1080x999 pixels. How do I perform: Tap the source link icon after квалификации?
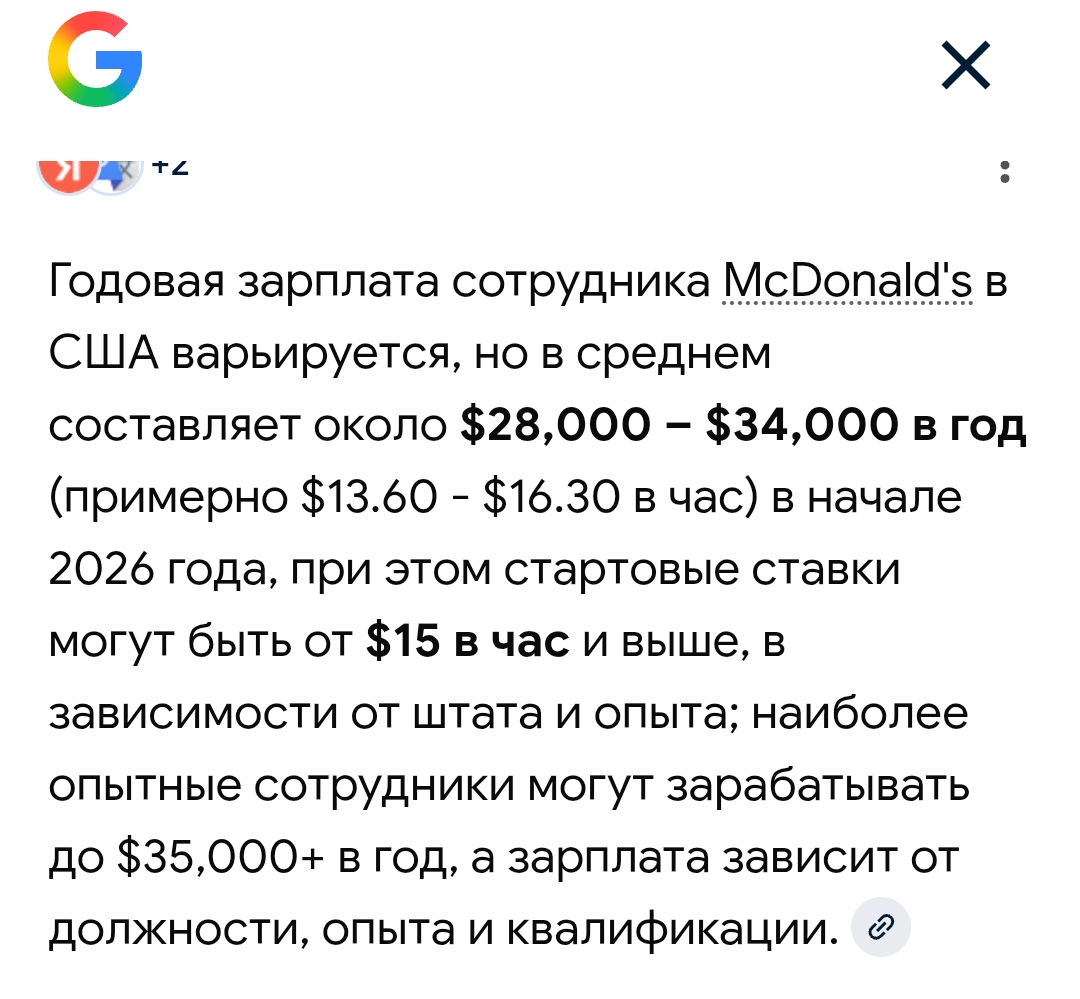[881, 932]
